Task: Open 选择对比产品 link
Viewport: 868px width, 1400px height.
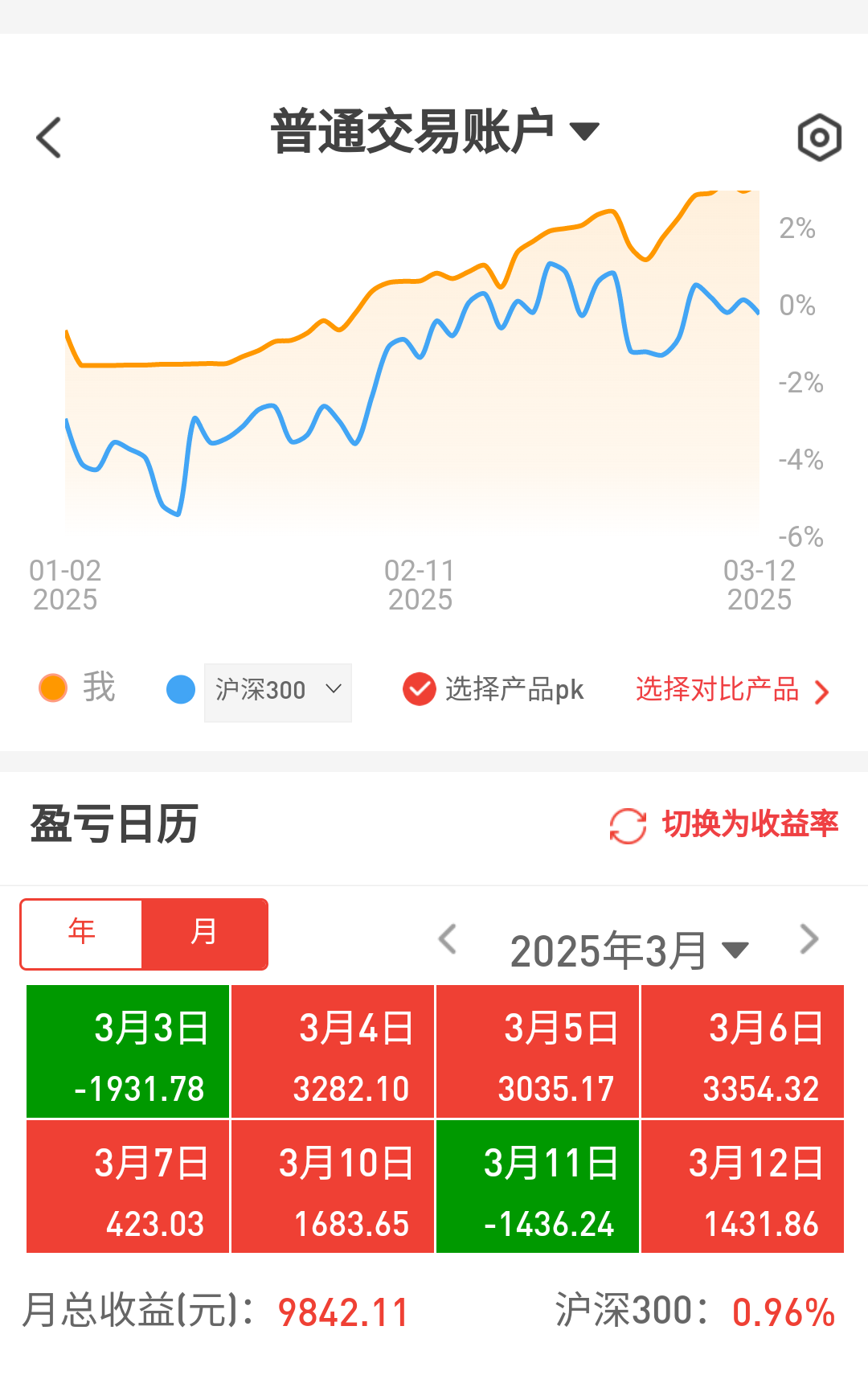Action: (x=731, y=690)
